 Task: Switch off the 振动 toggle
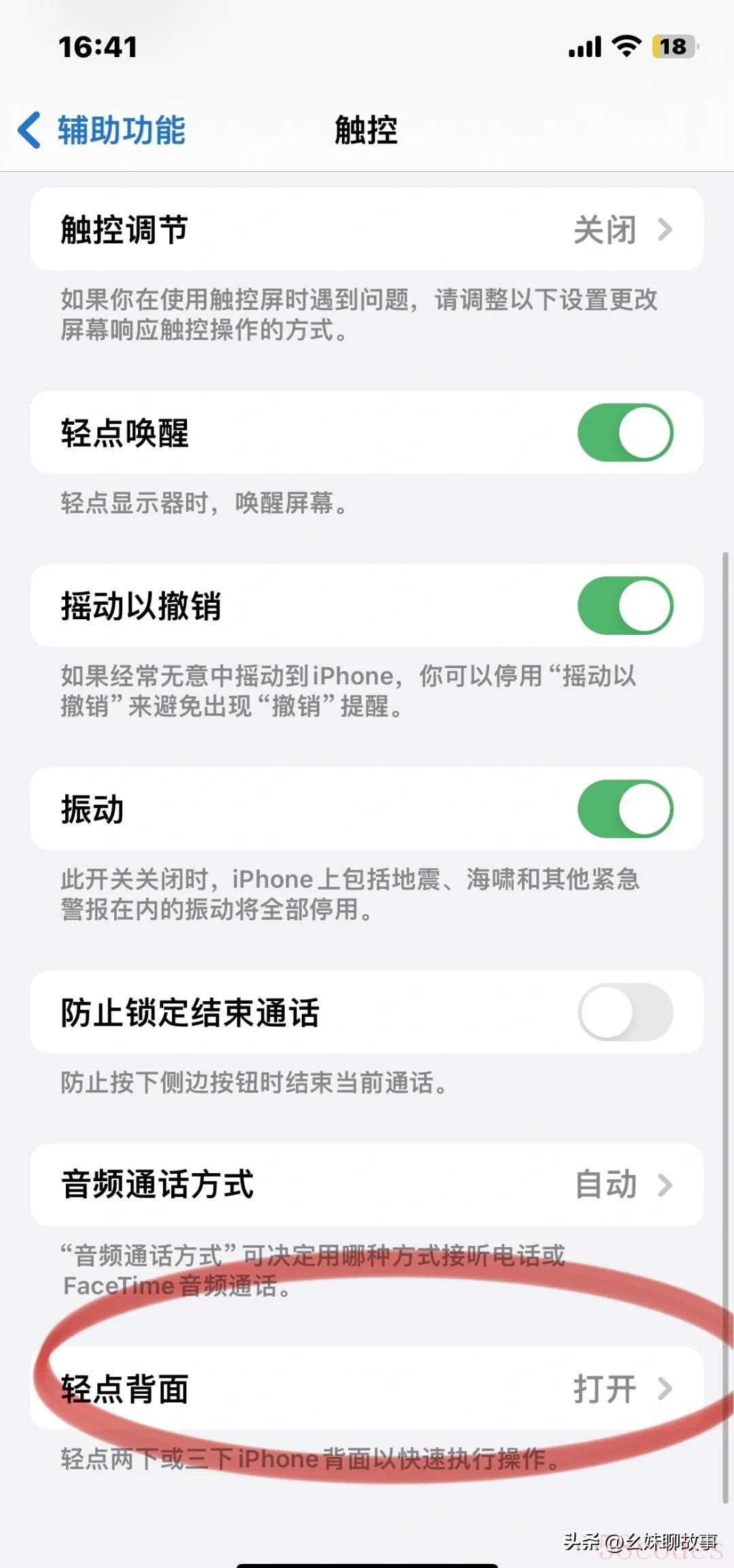coord(625,809)
